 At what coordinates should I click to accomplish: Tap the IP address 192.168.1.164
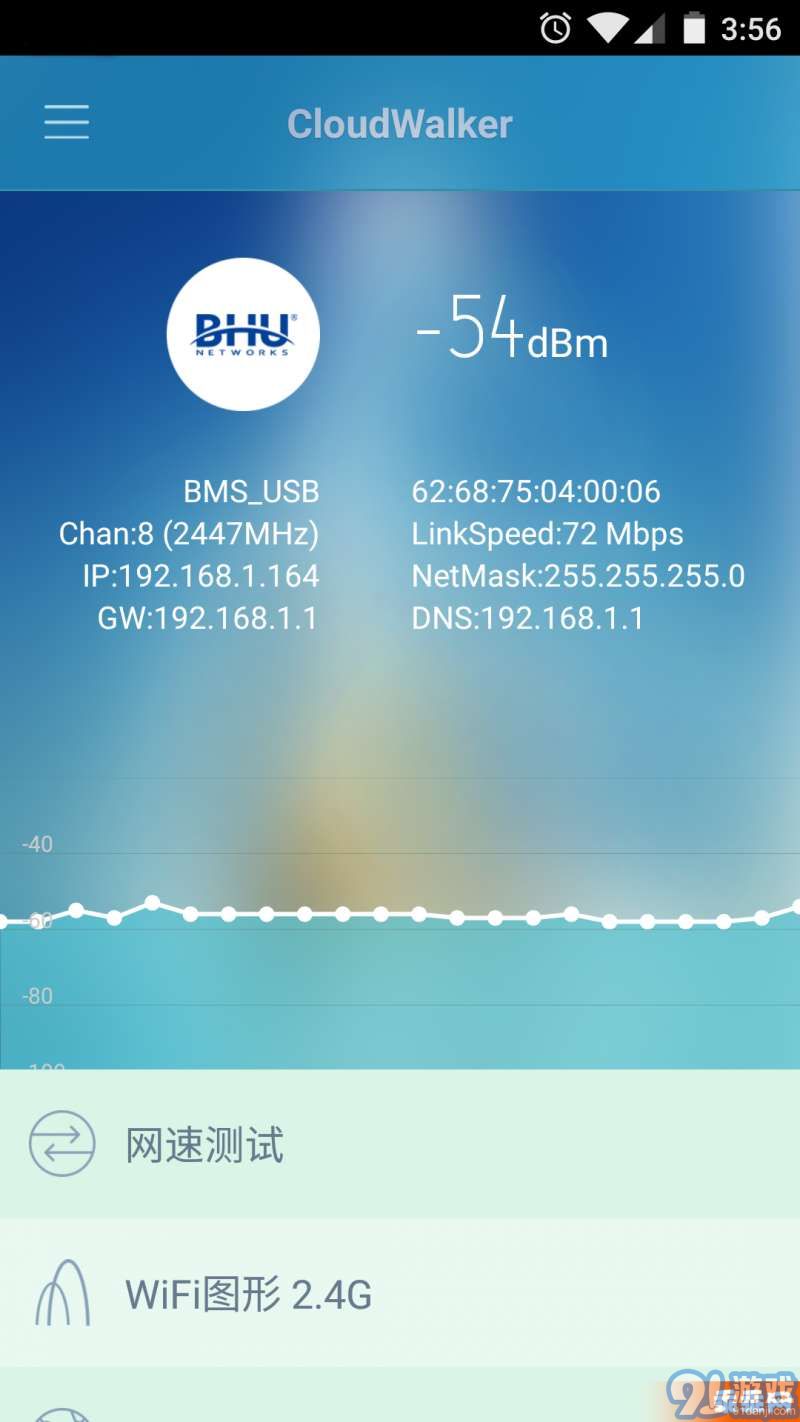click(x=203, y=575)
